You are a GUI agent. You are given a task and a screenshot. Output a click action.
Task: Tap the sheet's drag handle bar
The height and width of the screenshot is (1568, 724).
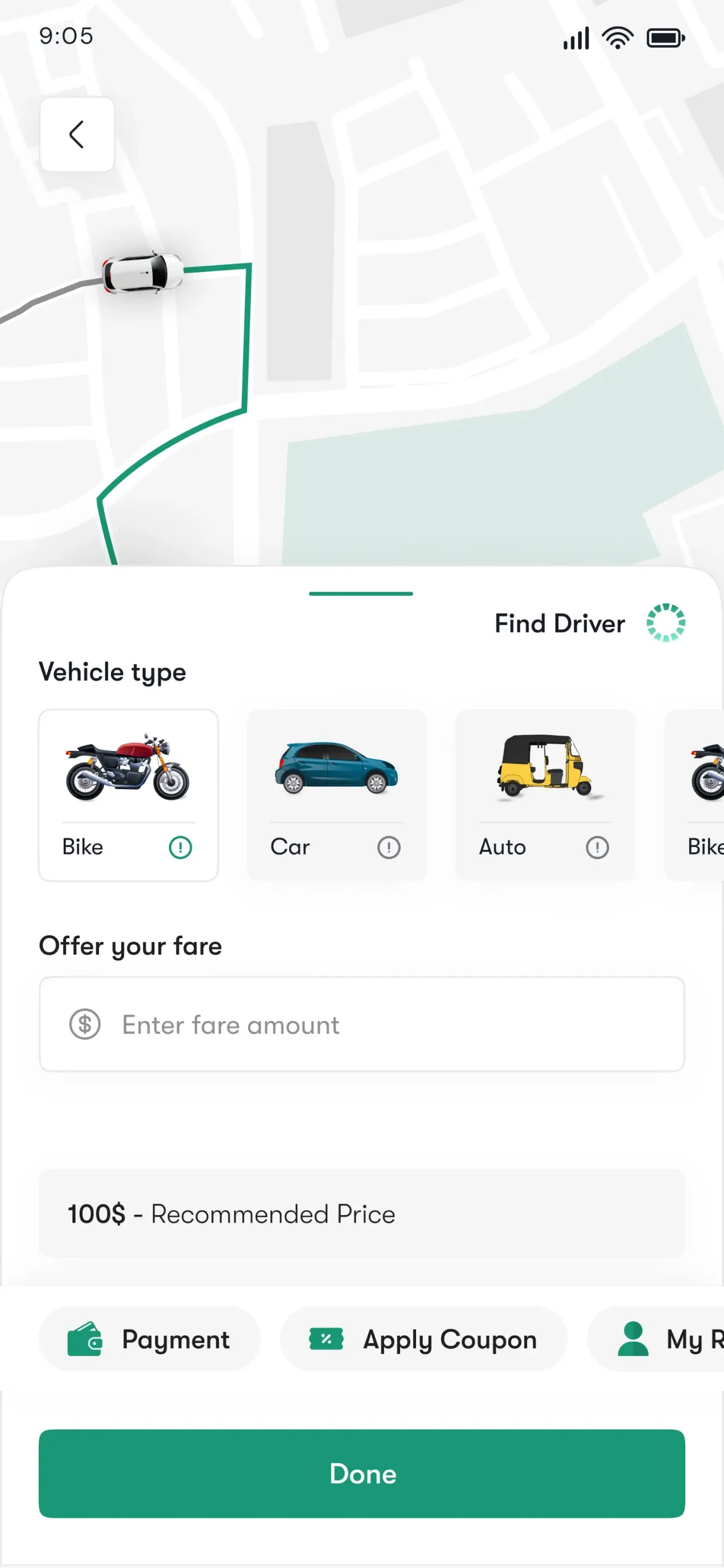click(360, 593)
